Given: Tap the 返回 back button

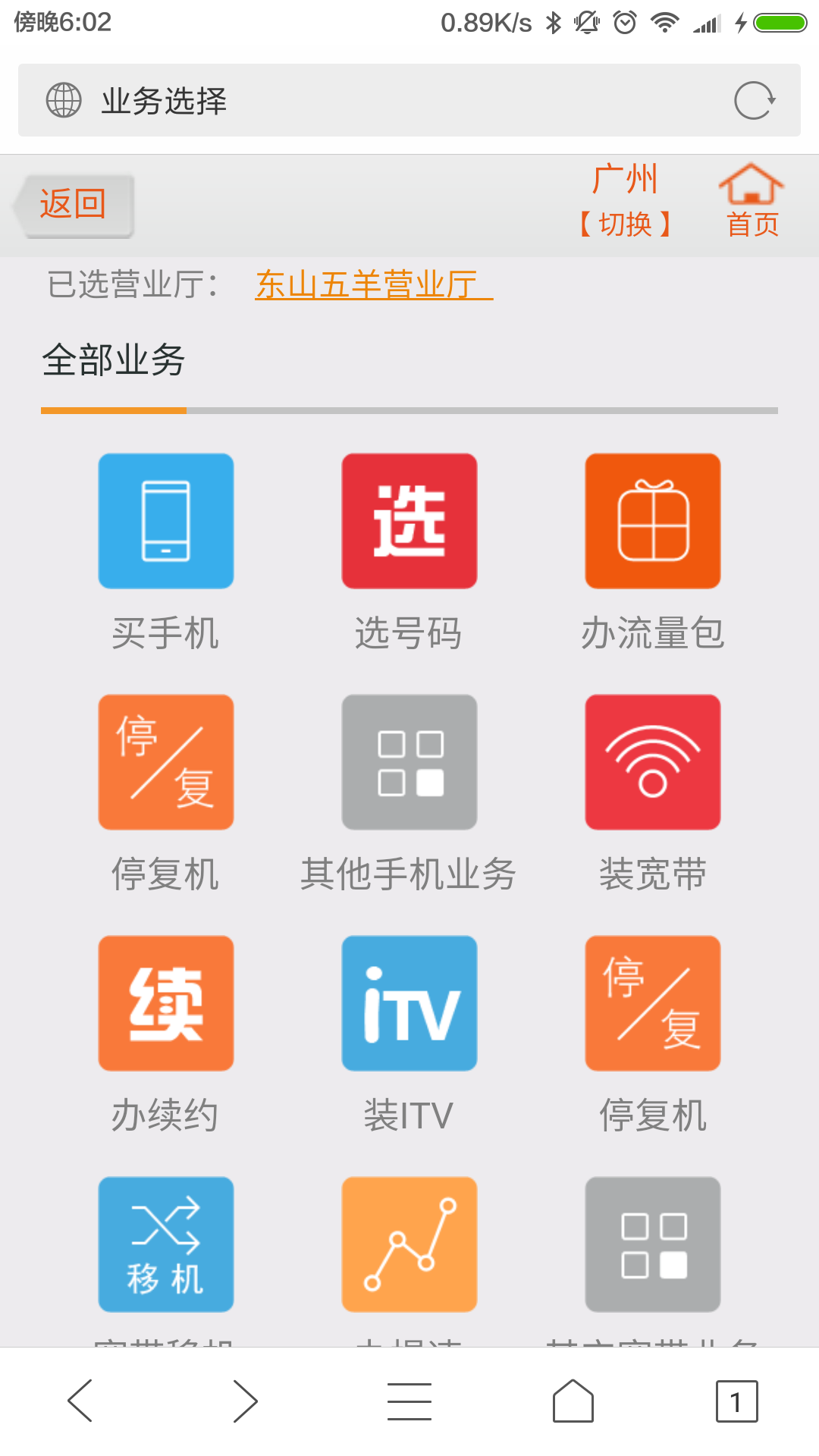Looking at the screenshot, I should pos(74,205).
